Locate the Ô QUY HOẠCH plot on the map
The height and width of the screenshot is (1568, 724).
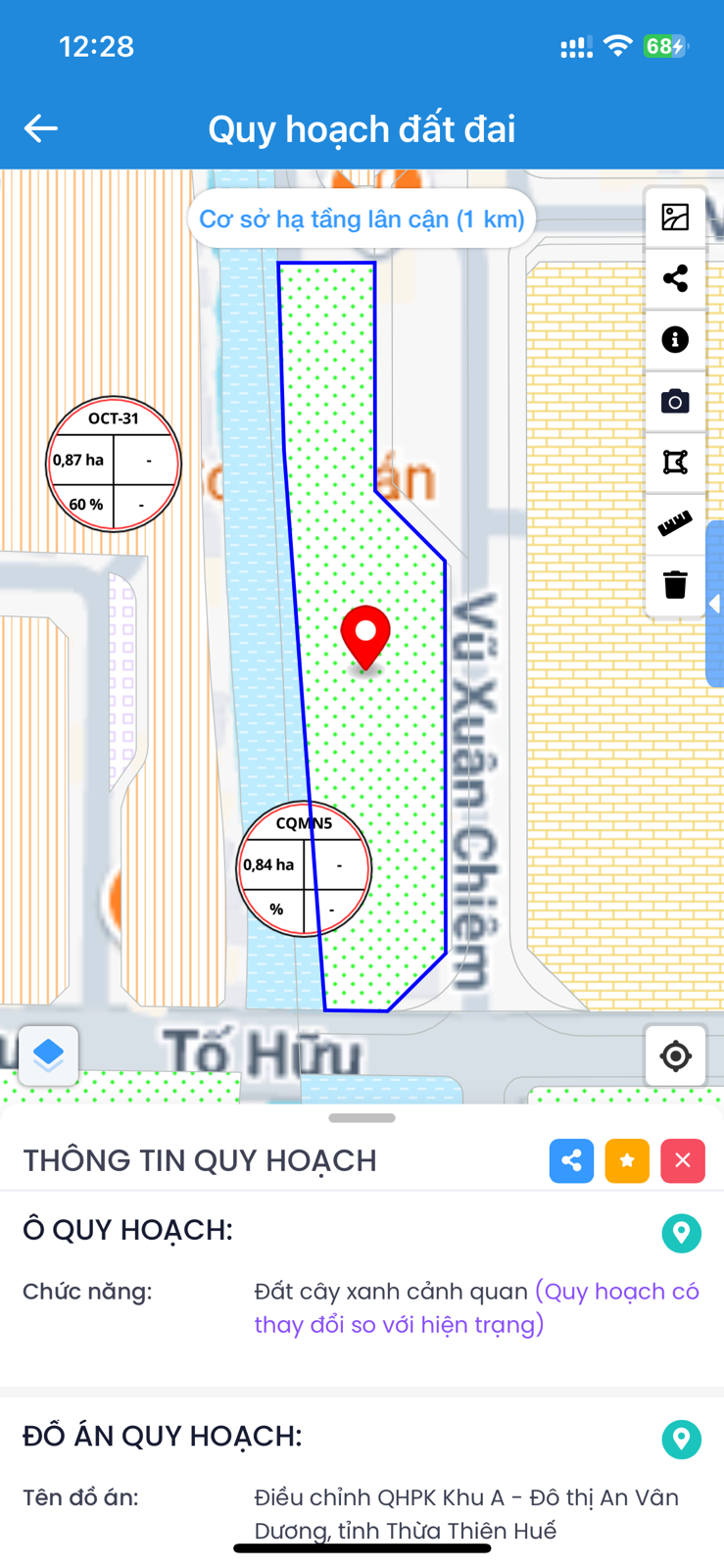coord(681,1233)
